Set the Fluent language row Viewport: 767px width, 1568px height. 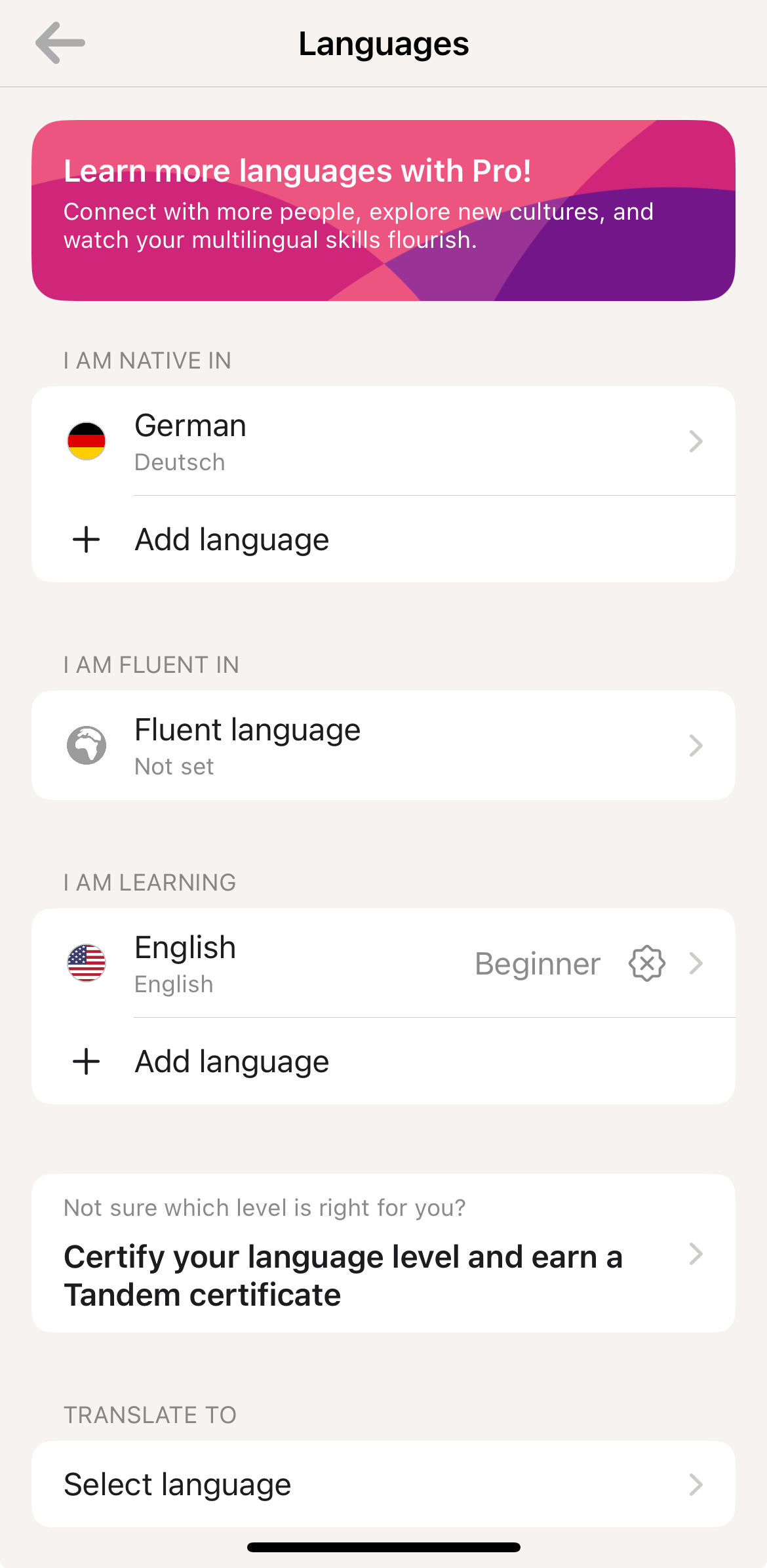[x=383, y=746]
